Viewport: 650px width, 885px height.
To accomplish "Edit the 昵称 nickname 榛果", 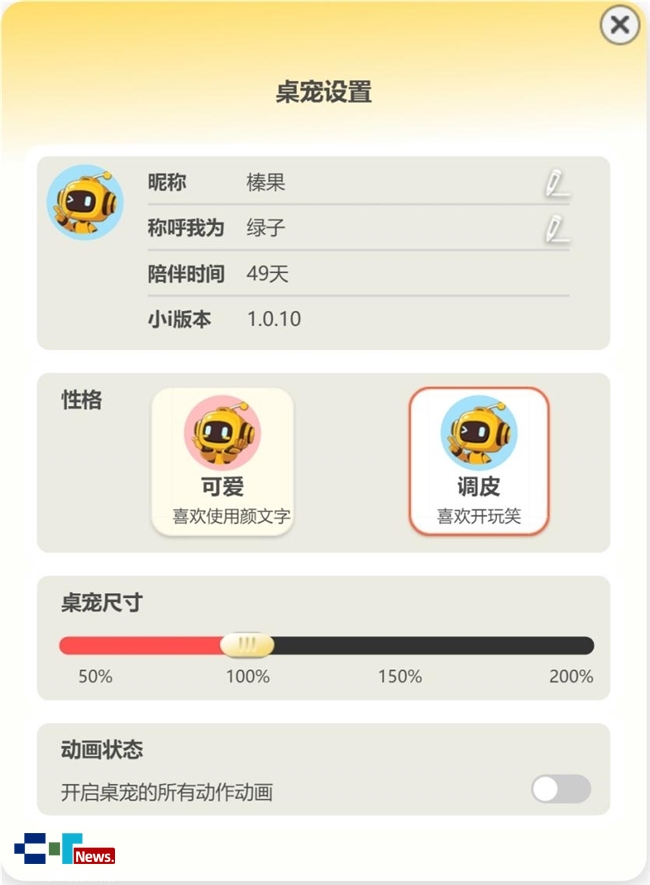I will point(556,183).
